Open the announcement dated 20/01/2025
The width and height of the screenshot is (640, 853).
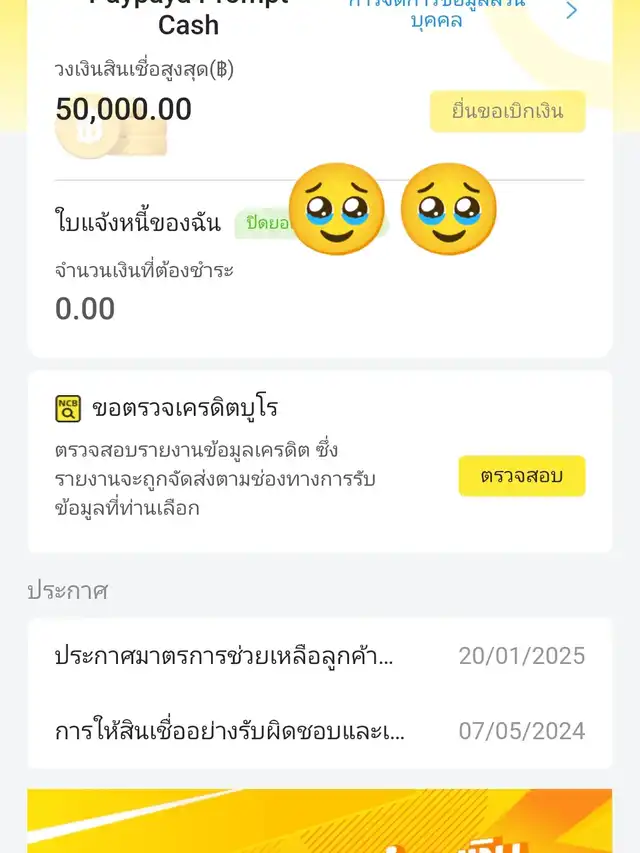pyautogui.click(x=319, y=656)
